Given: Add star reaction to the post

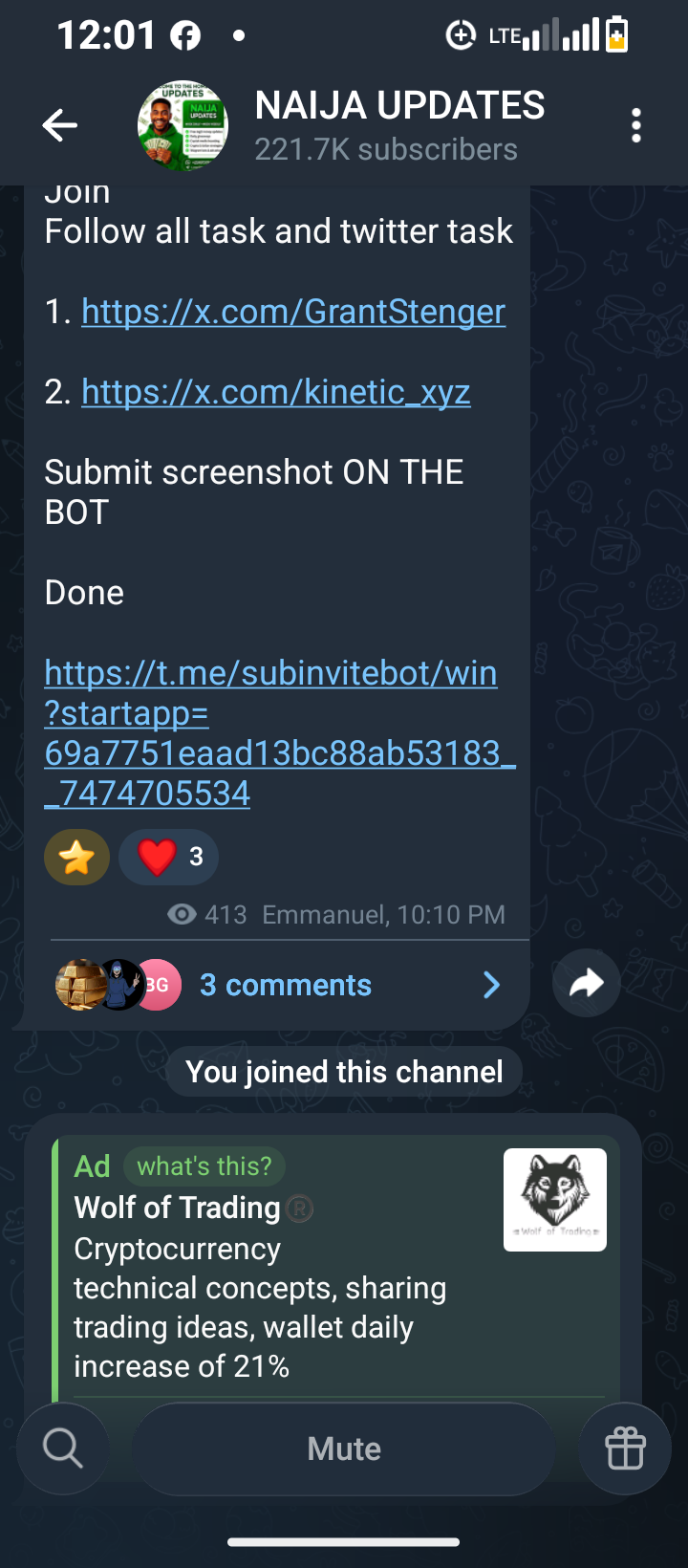Looking at the screenshot, I should point(76,857).
